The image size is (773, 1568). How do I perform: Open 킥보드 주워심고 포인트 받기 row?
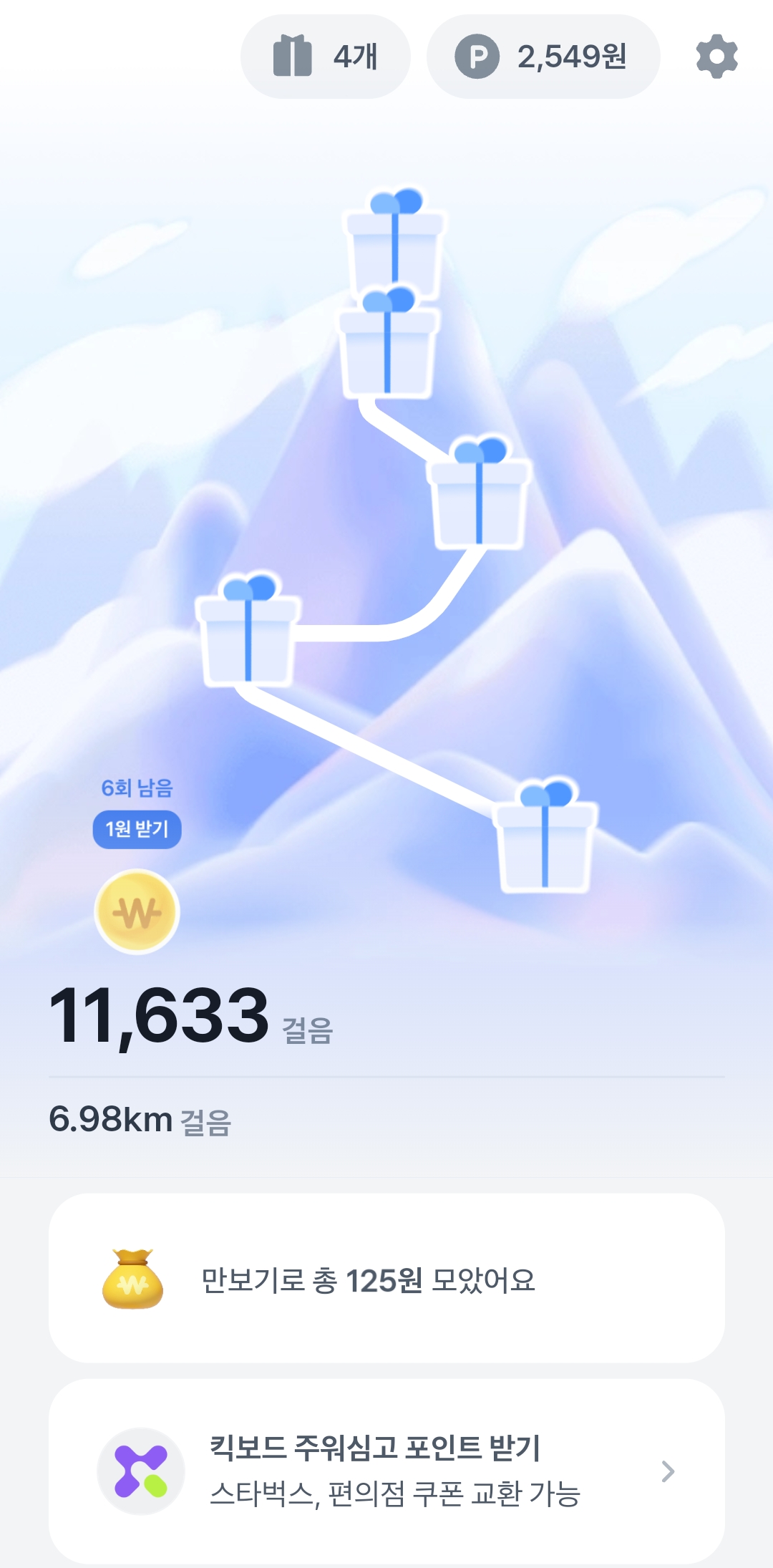(386, 1471)
